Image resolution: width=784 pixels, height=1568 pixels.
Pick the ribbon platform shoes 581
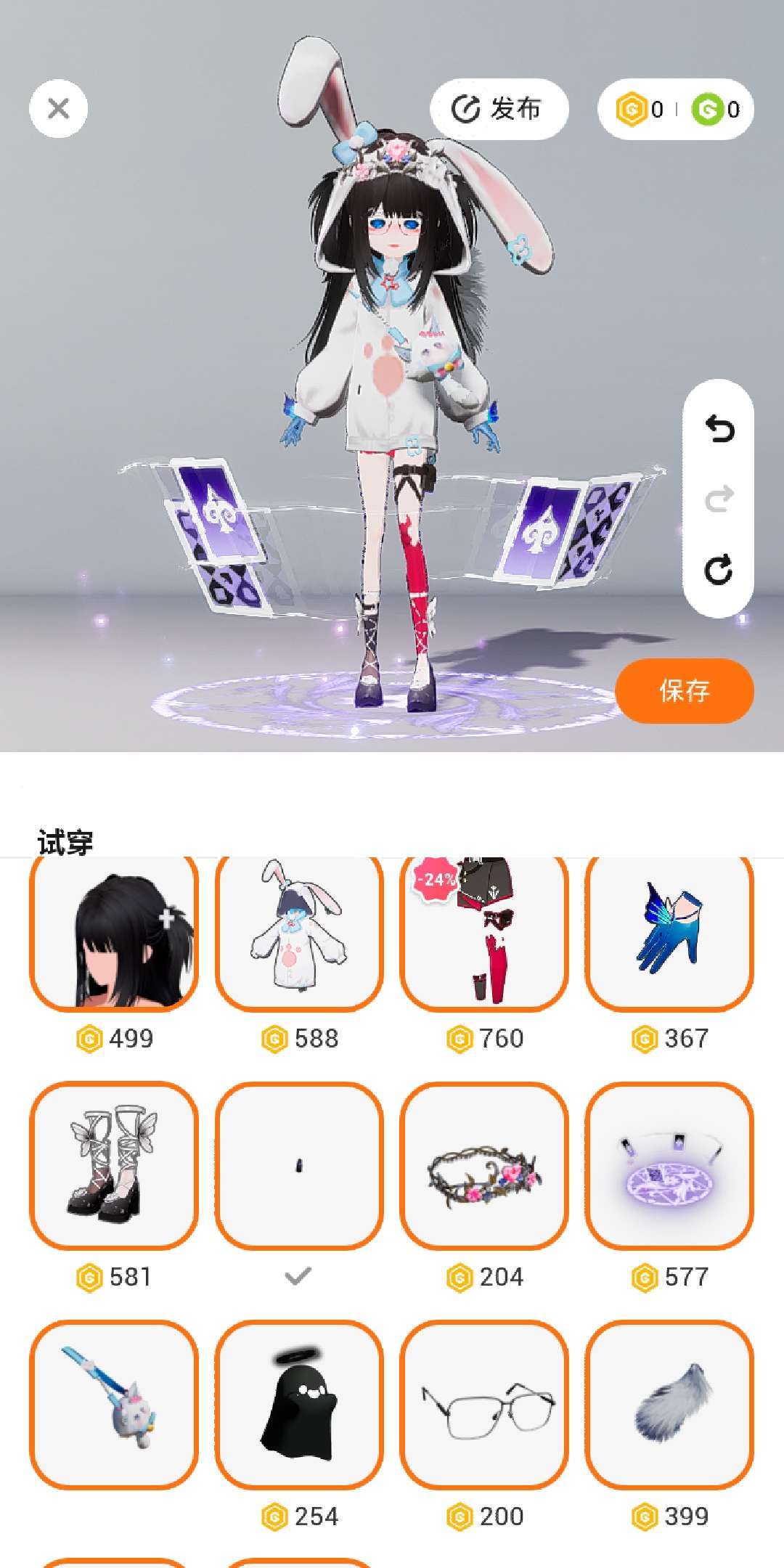[x=114, y=1165]
